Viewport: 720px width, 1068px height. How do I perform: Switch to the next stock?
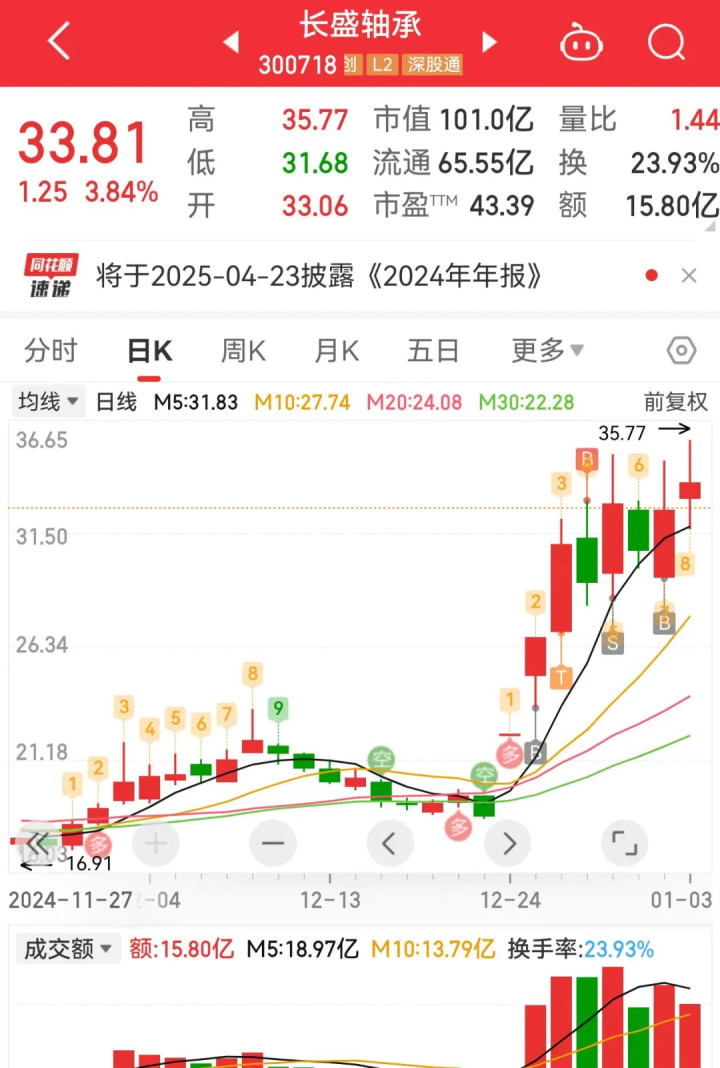(489, 42)
